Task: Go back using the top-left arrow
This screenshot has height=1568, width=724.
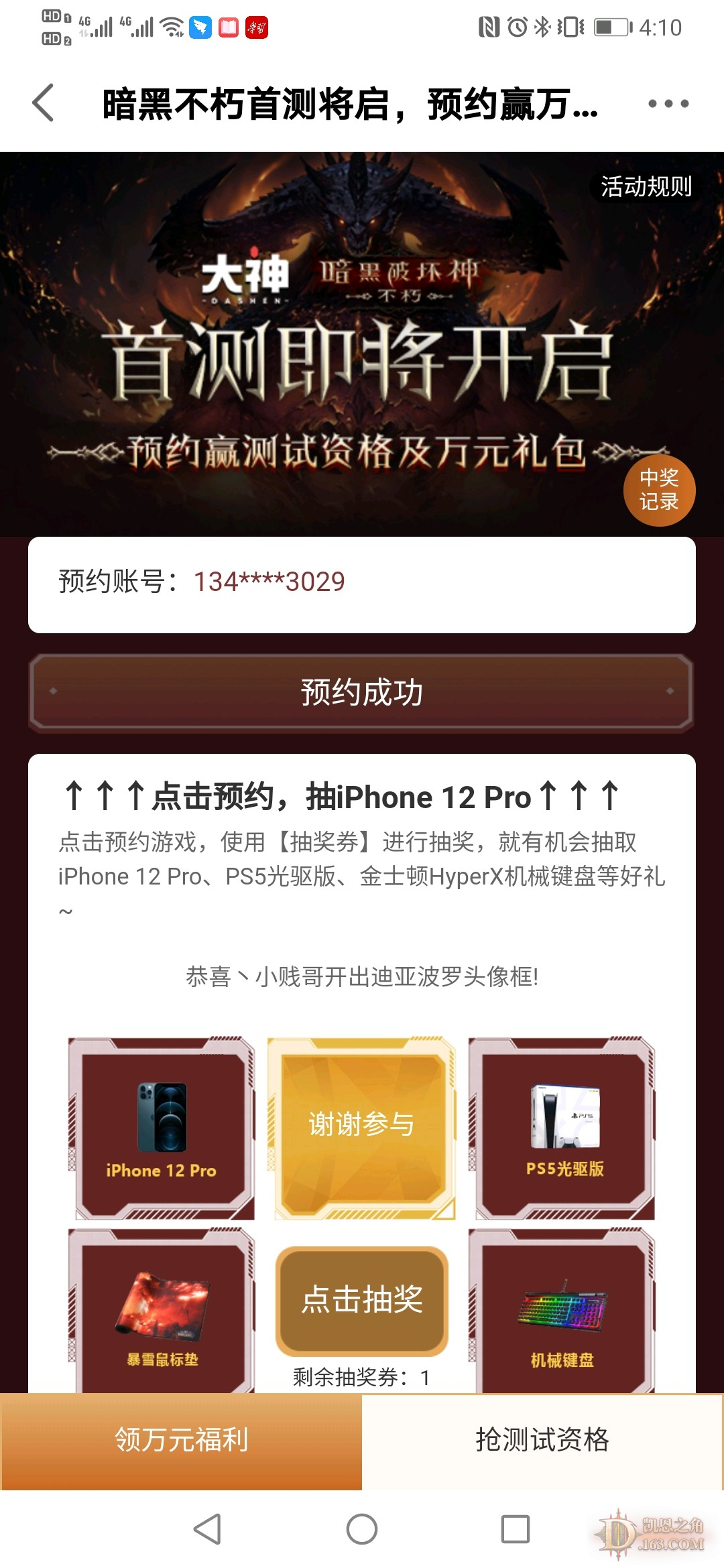Action: click(44, 103)
